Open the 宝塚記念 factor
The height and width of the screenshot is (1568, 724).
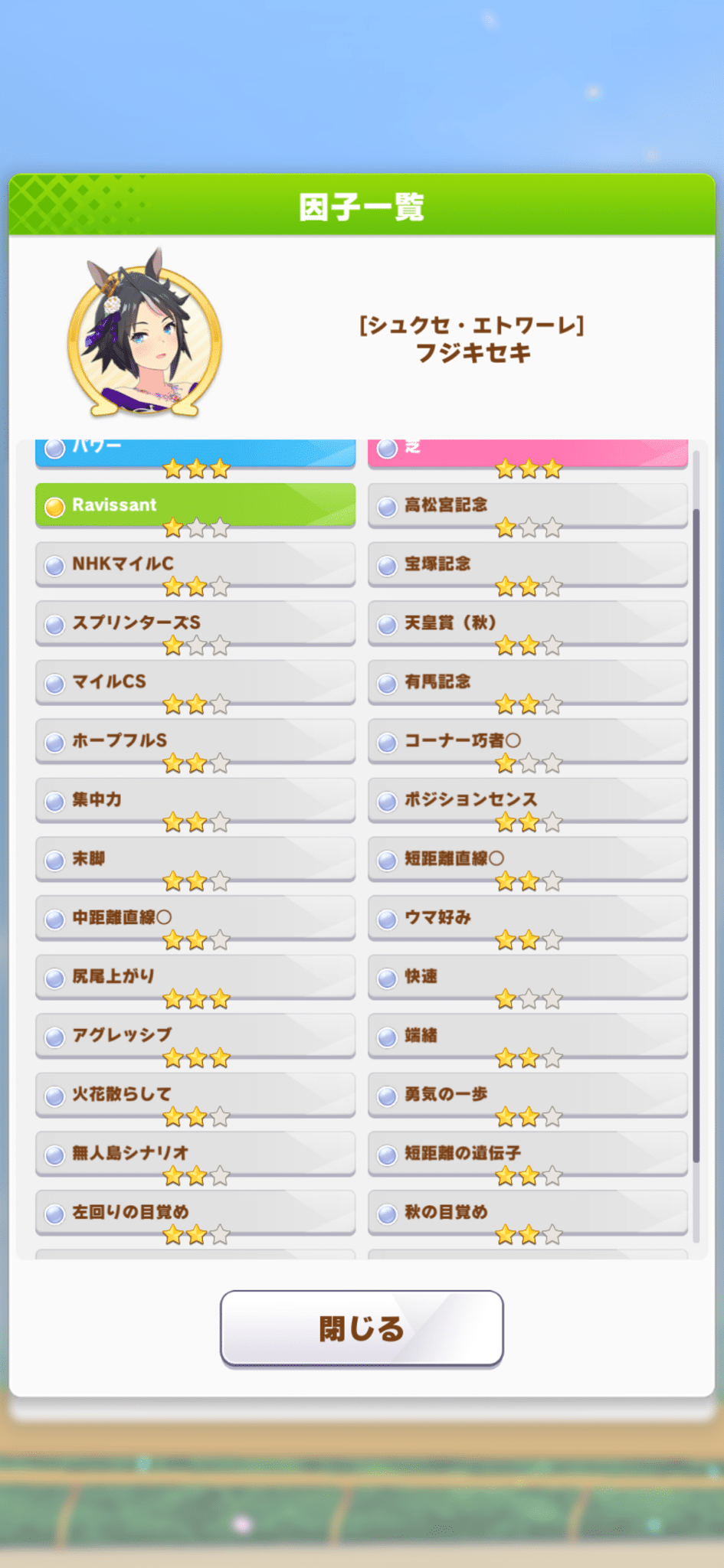coord(527,564)
